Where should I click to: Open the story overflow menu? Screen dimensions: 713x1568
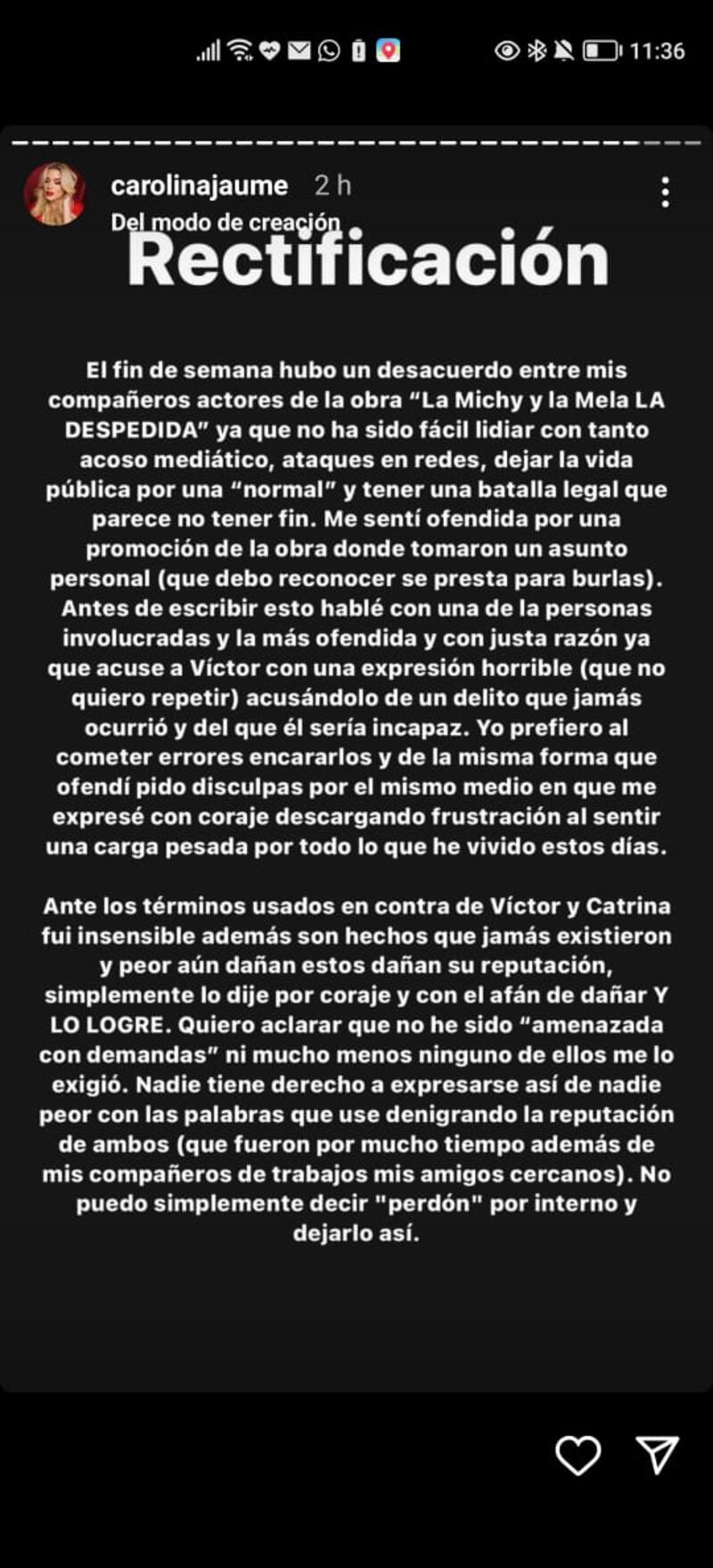[x=665, y=192]
